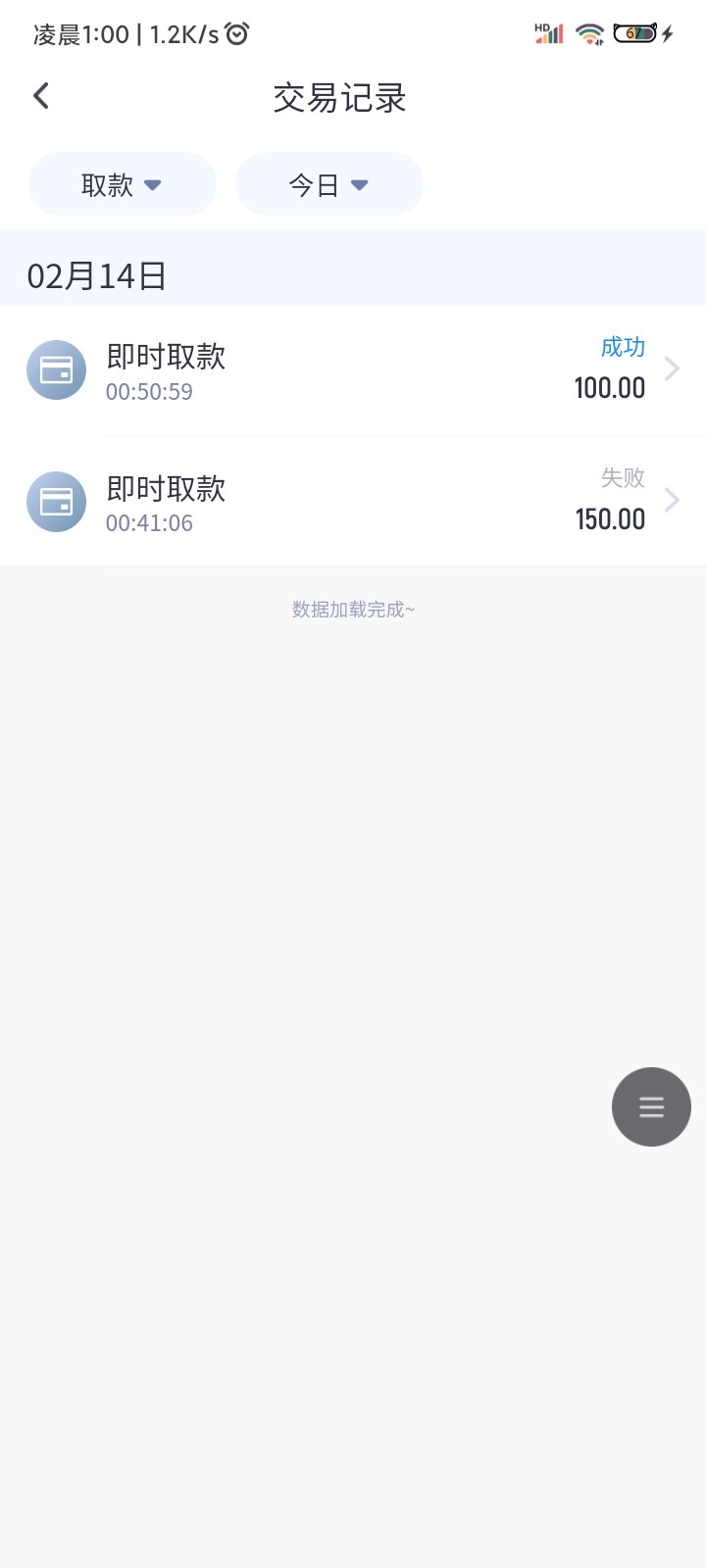Tap the floating menu button
Image resolution: width=706 pixels, height=1568 pixels.
[651, 1106]
